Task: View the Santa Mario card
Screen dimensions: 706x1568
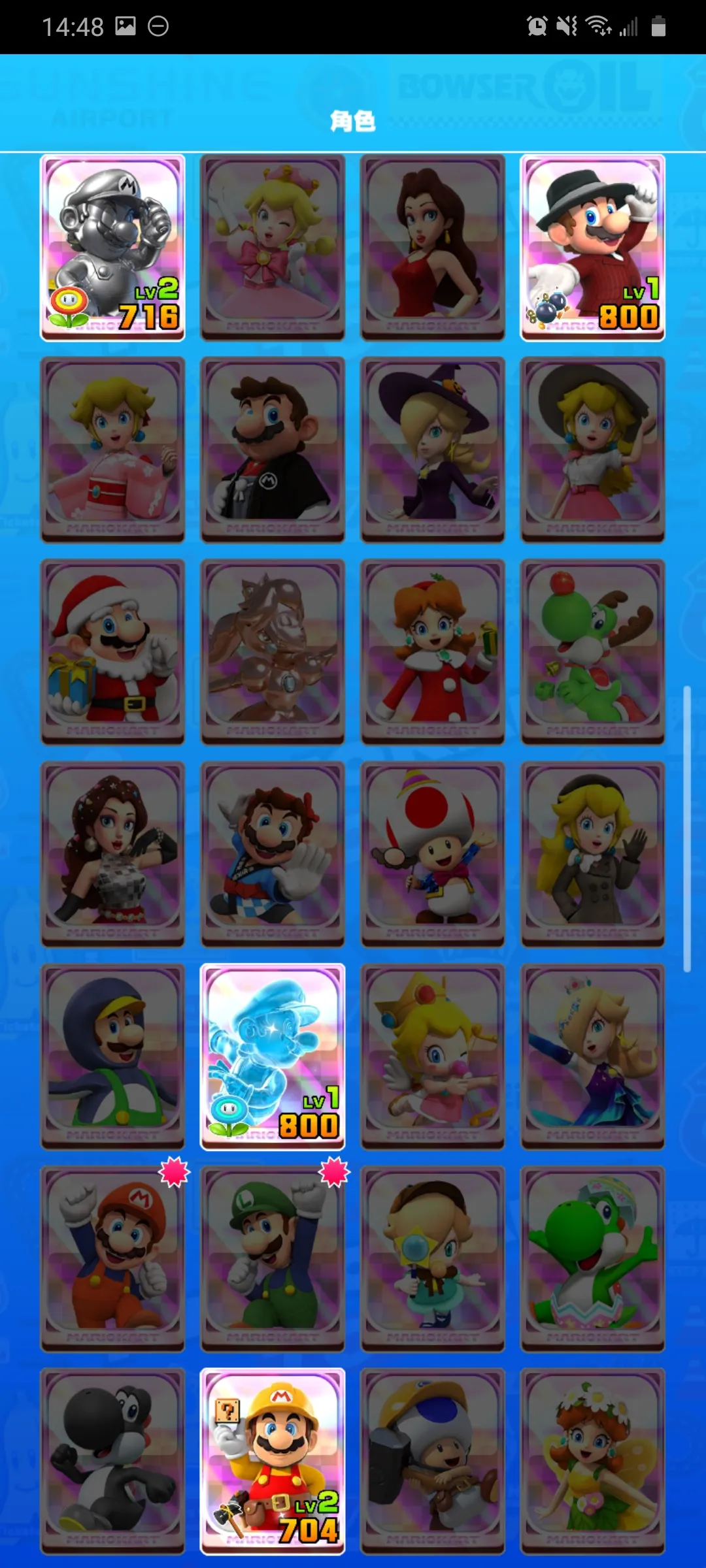Action: [x=112, y=651]
